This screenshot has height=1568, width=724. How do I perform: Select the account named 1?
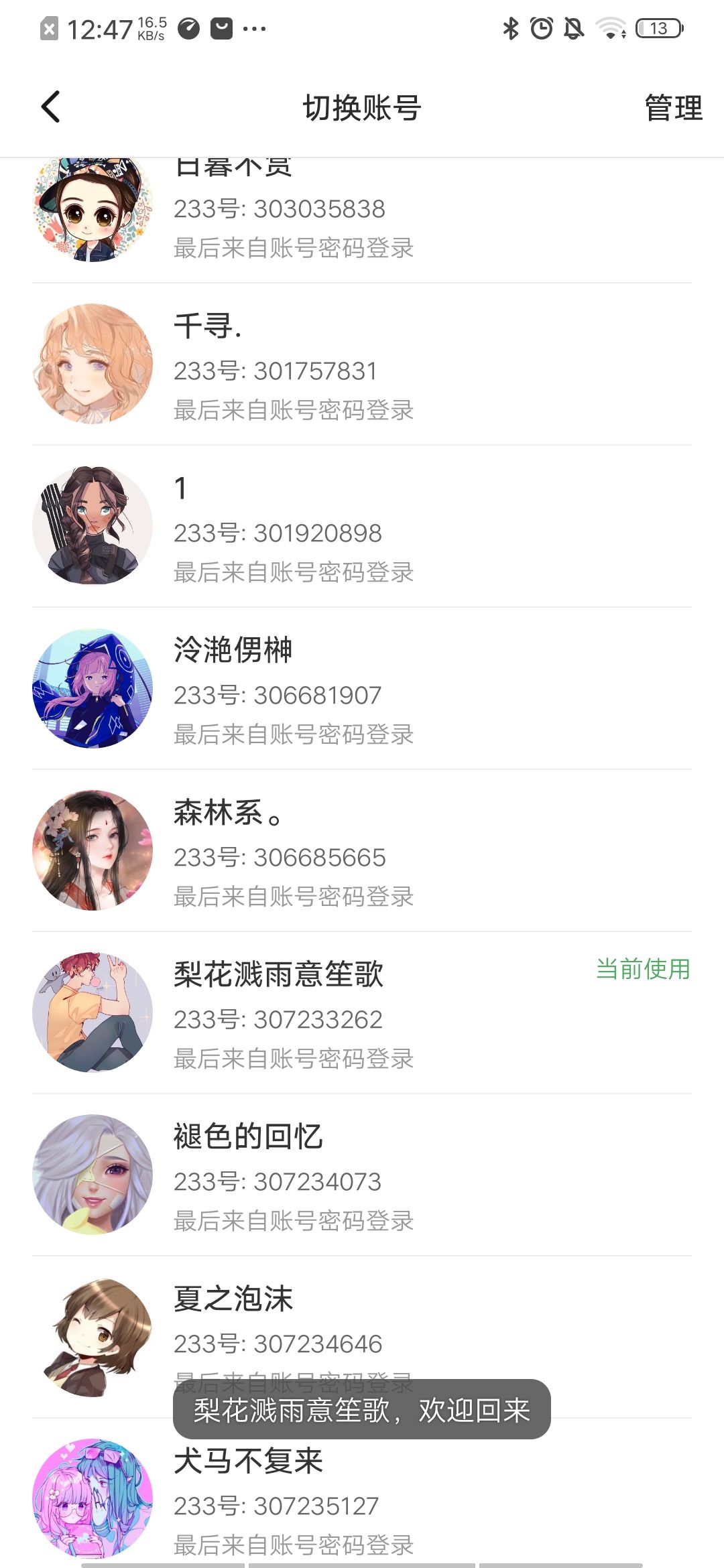(362, 526)
